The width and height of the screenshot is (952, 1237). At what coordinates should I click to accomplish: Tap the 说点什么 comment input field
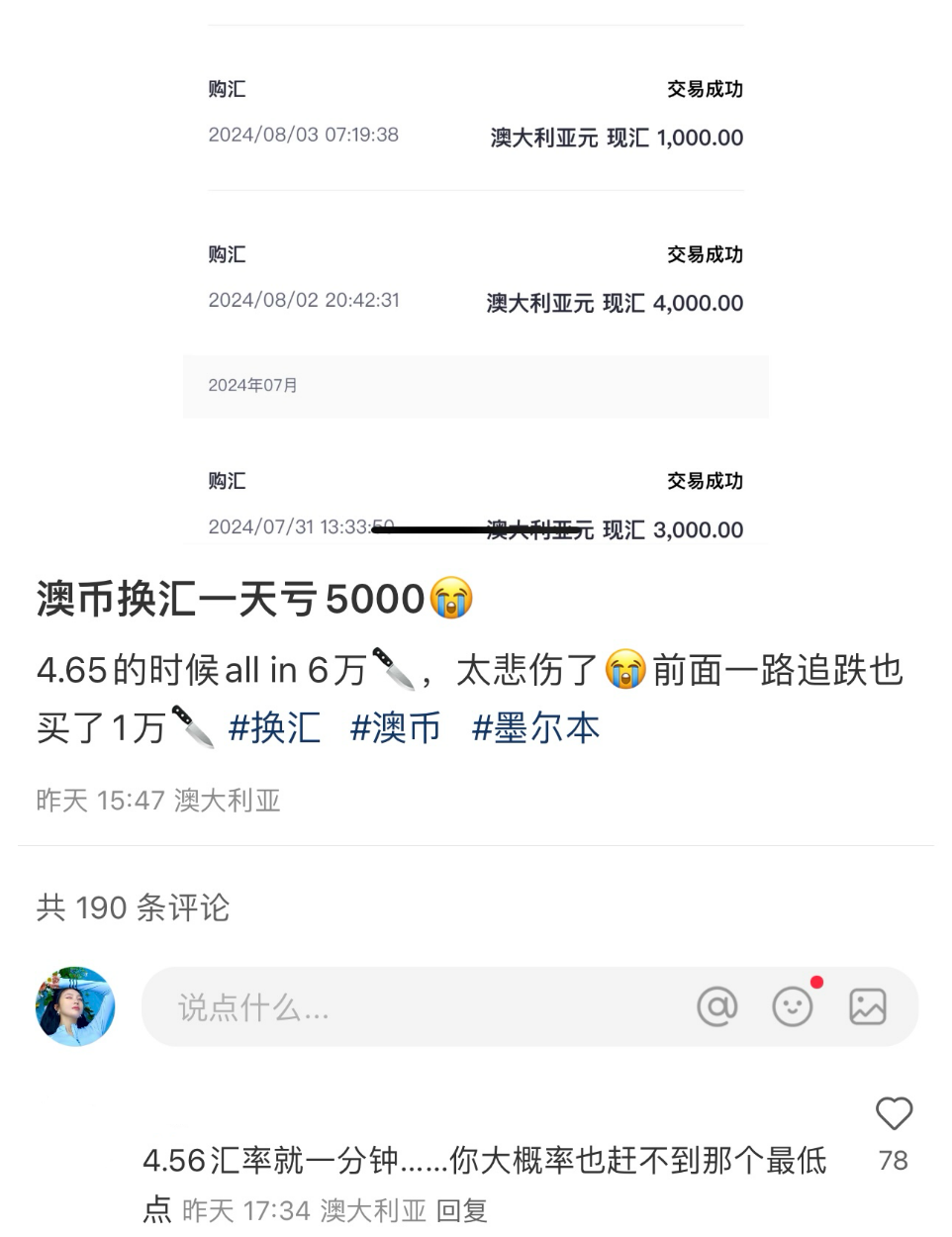(x=396, y=1007)
